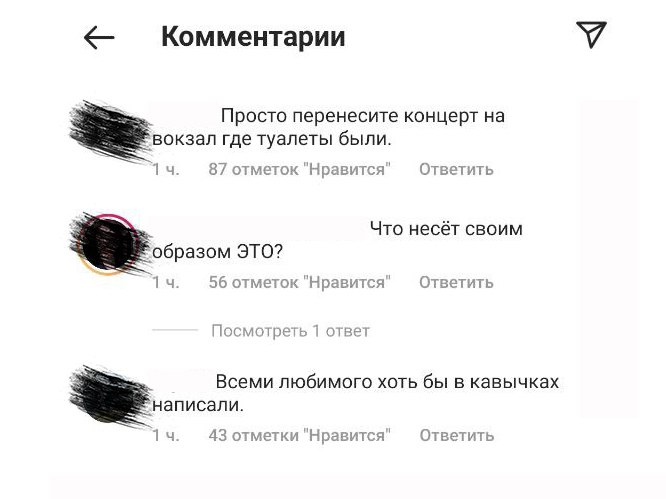
Task: Go back from Комментарии screen
Action: (x=99, y=38)
